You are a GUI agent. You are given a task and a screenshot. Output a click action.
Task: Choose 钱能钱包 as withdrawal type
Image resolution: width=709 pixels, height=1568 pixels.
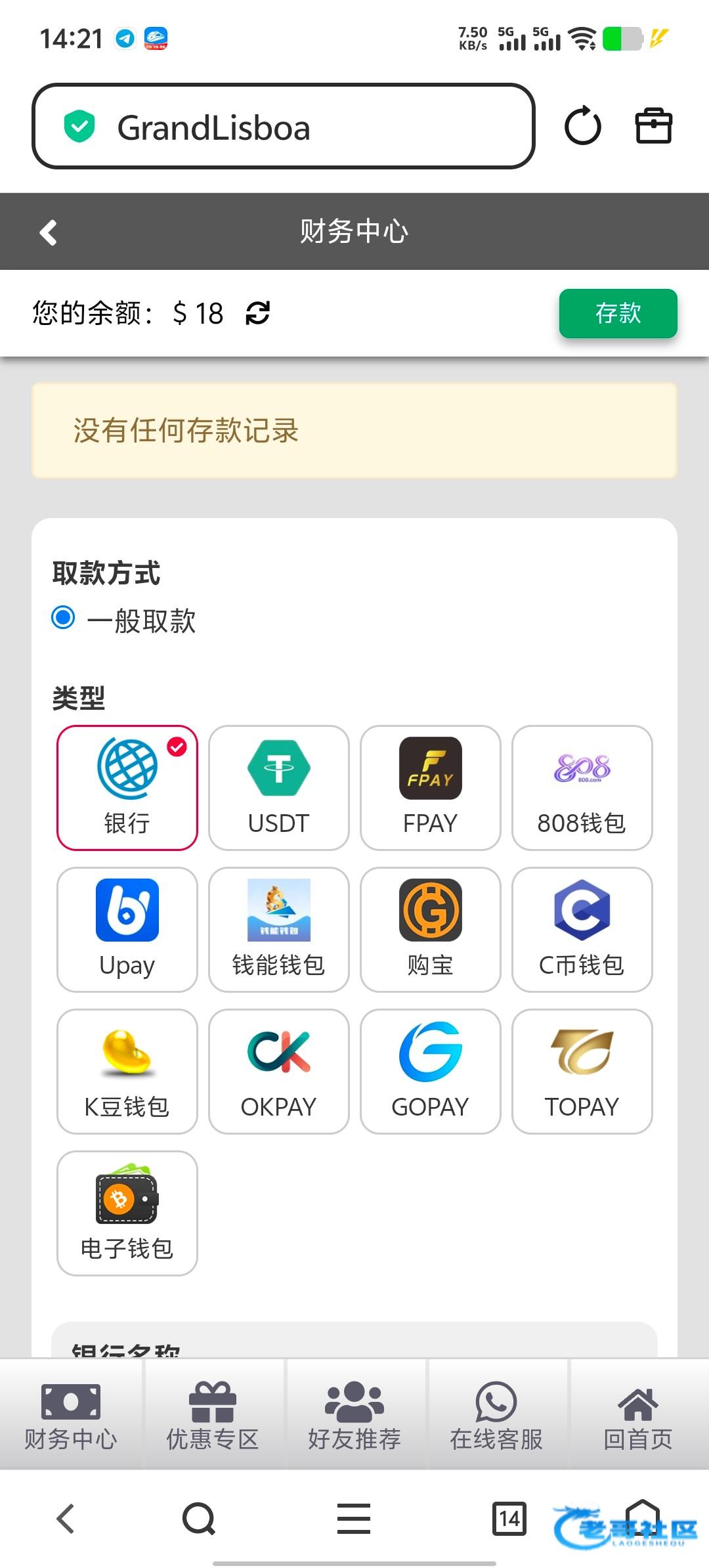pyautogui.click(x=279, y=929)
